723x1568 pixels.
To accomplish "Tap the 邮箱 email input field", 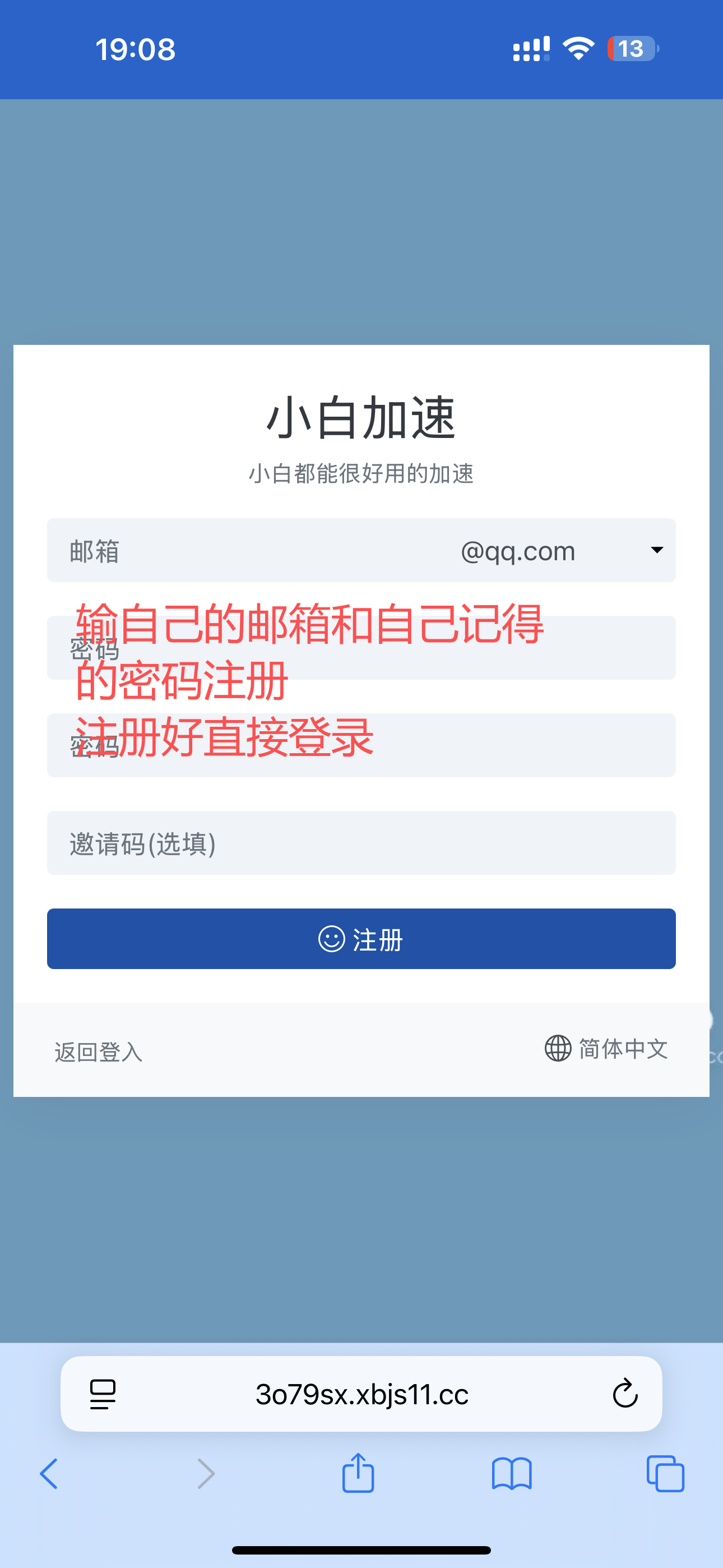I will click(x=243, y=551).
